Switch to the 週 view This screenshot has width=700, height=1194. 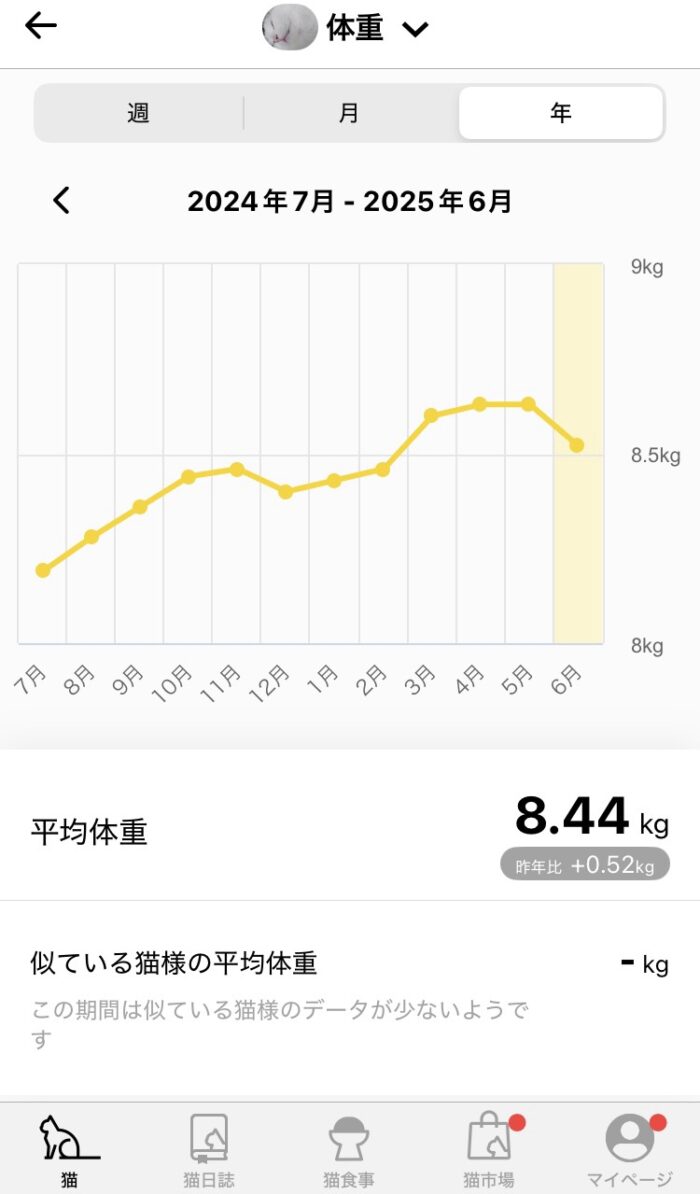139,113
